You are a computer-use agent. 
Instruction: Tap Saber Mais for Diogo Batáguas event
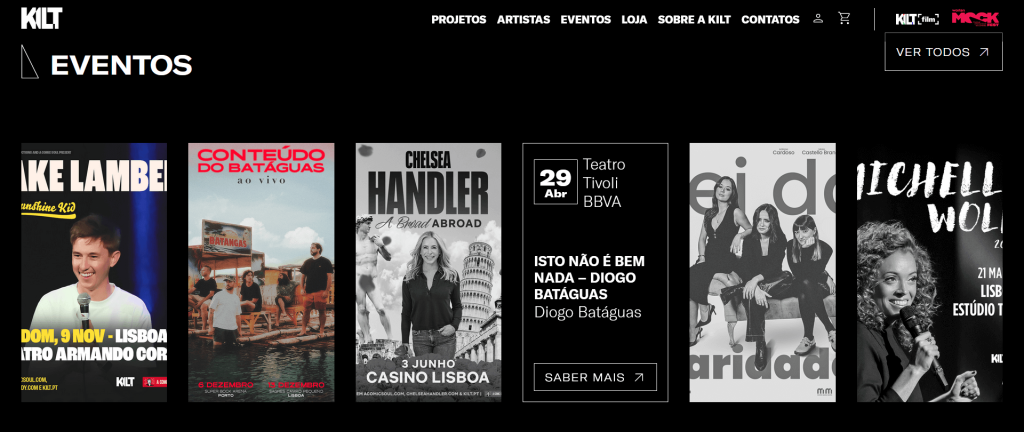coord(595,377)
